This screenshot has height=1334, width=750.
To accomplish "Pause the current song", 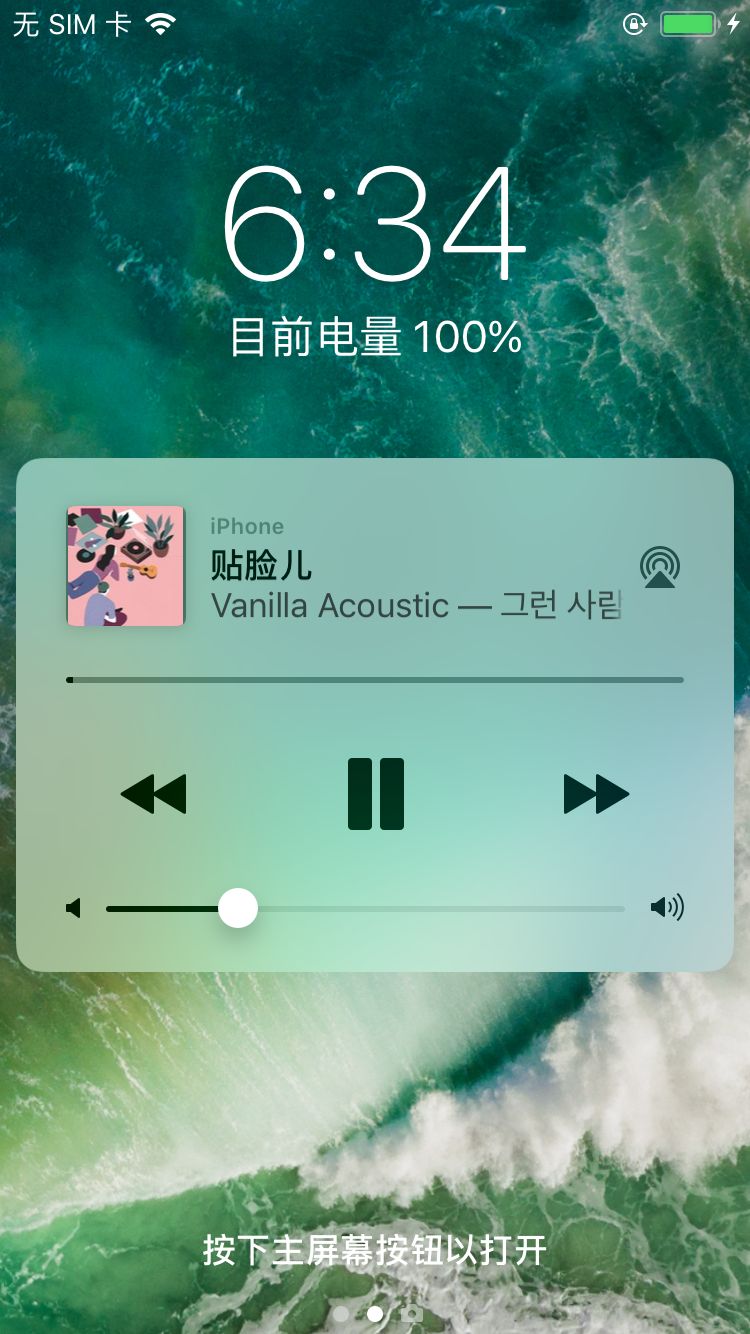I will coord(375,794).
